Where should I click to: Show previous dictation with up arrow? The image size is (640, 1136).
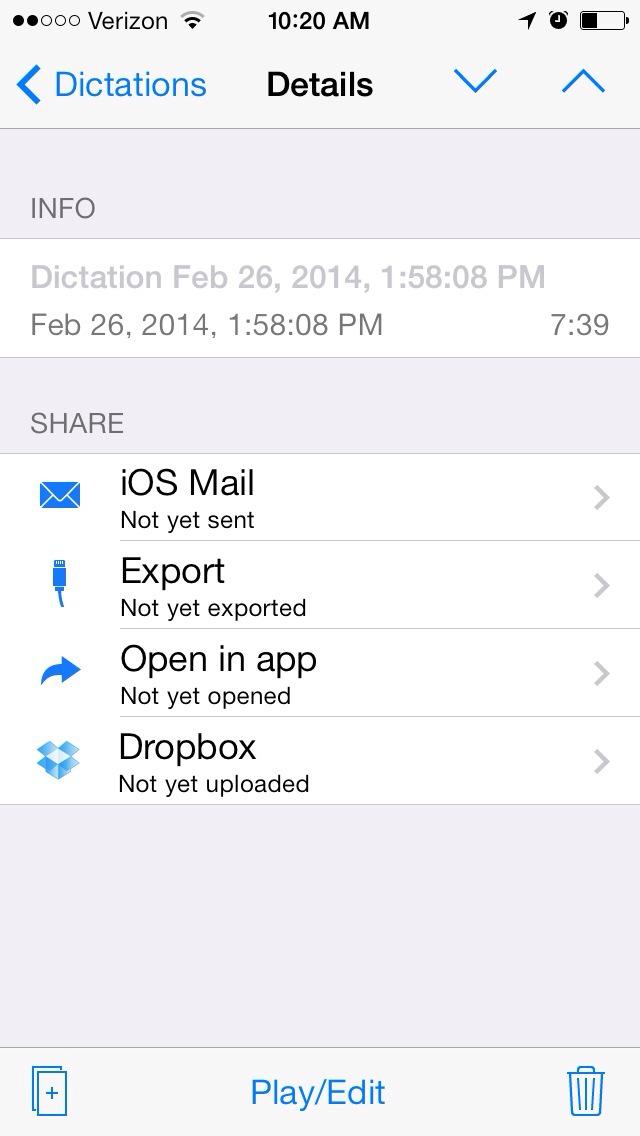tap(583, 82)
